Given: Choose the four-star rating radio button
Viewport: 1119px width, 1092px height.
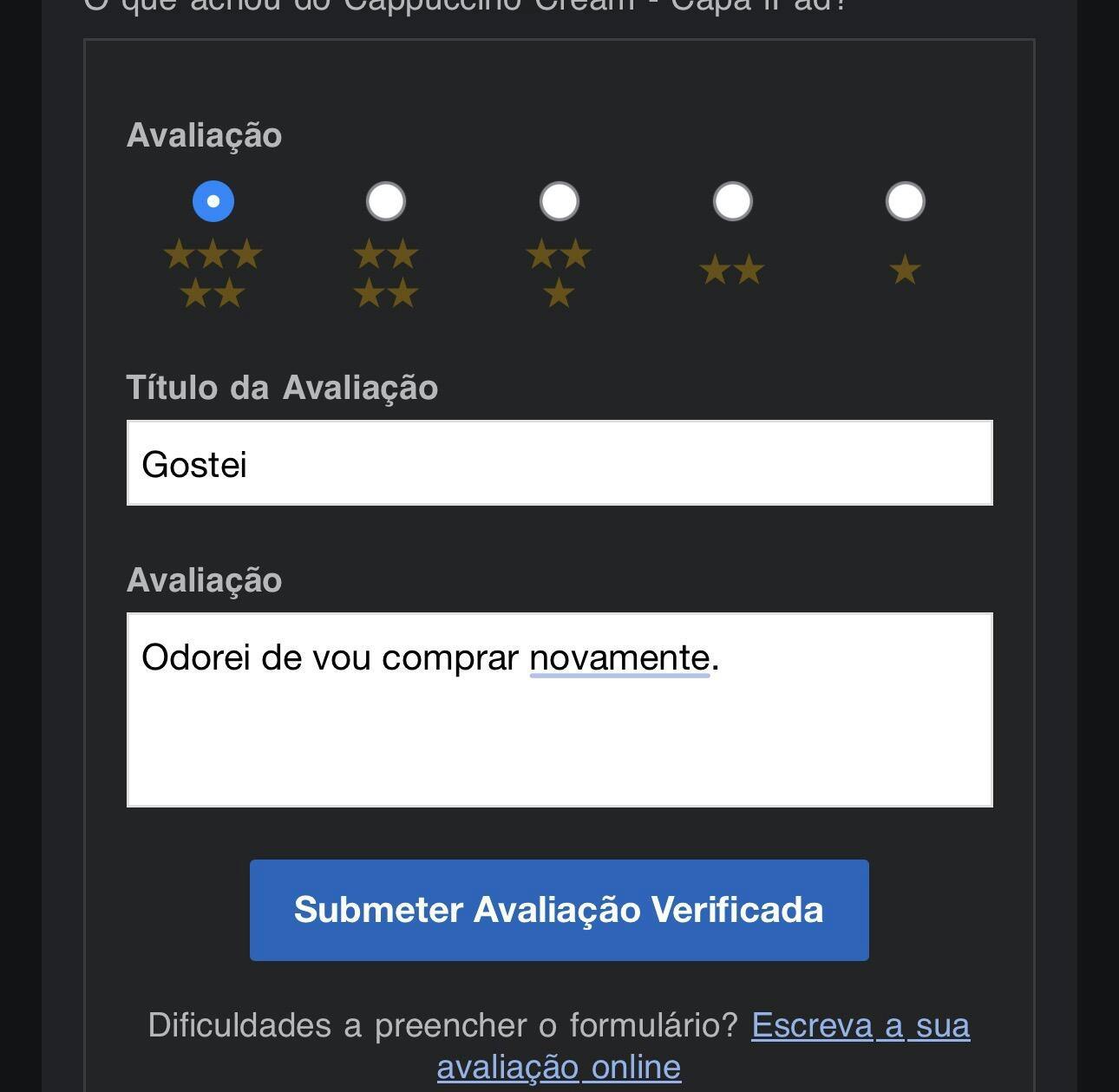Looking at the screenshot, I should click(x=386, y=201).
